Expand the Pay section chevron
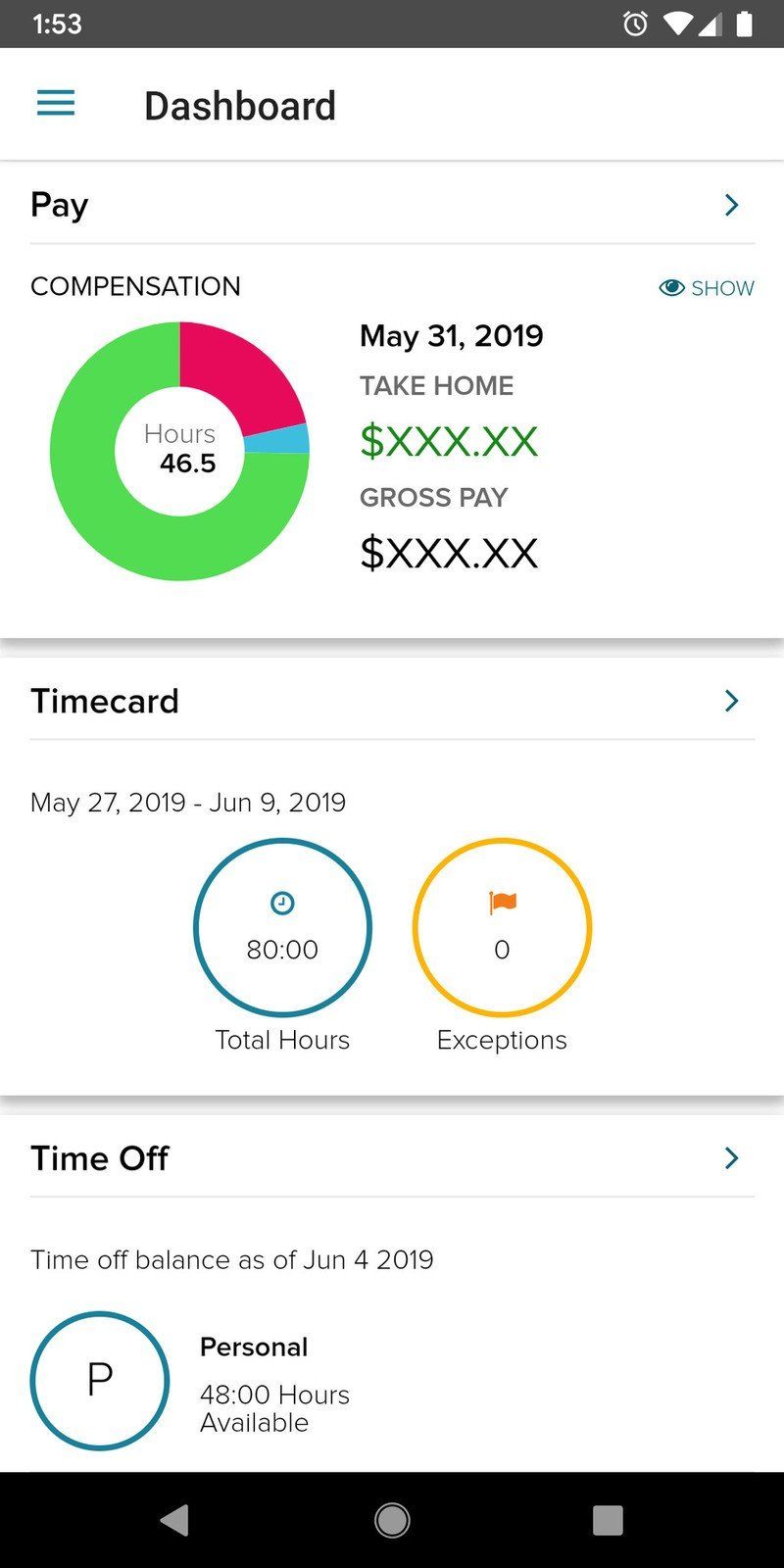The width and height of the screenshot is (784, 1568). pyautogui.click(x=730, y=204)
